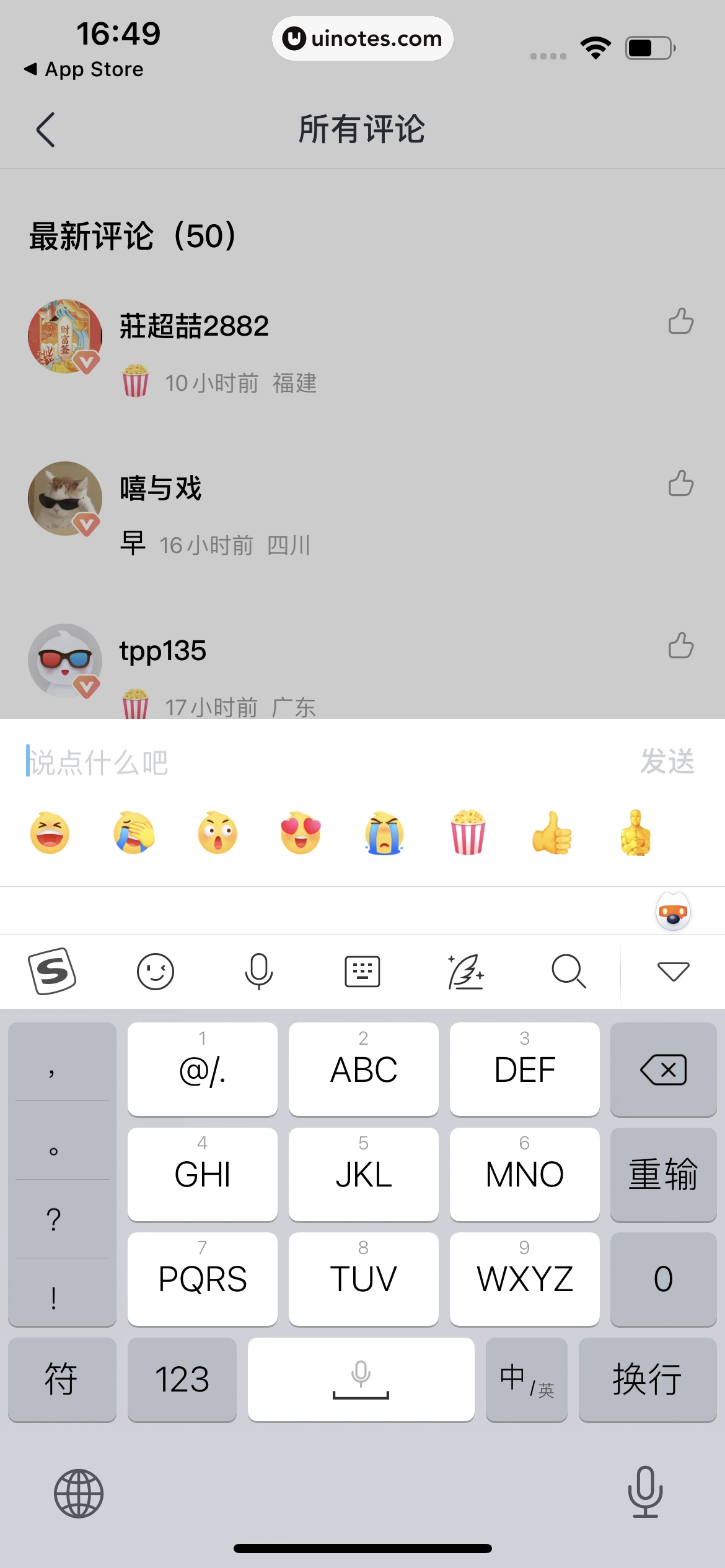The width and height of the screenshot is (725, 1568).
Task: Insert the thumbs-up emoji
Action: [551, 834]
